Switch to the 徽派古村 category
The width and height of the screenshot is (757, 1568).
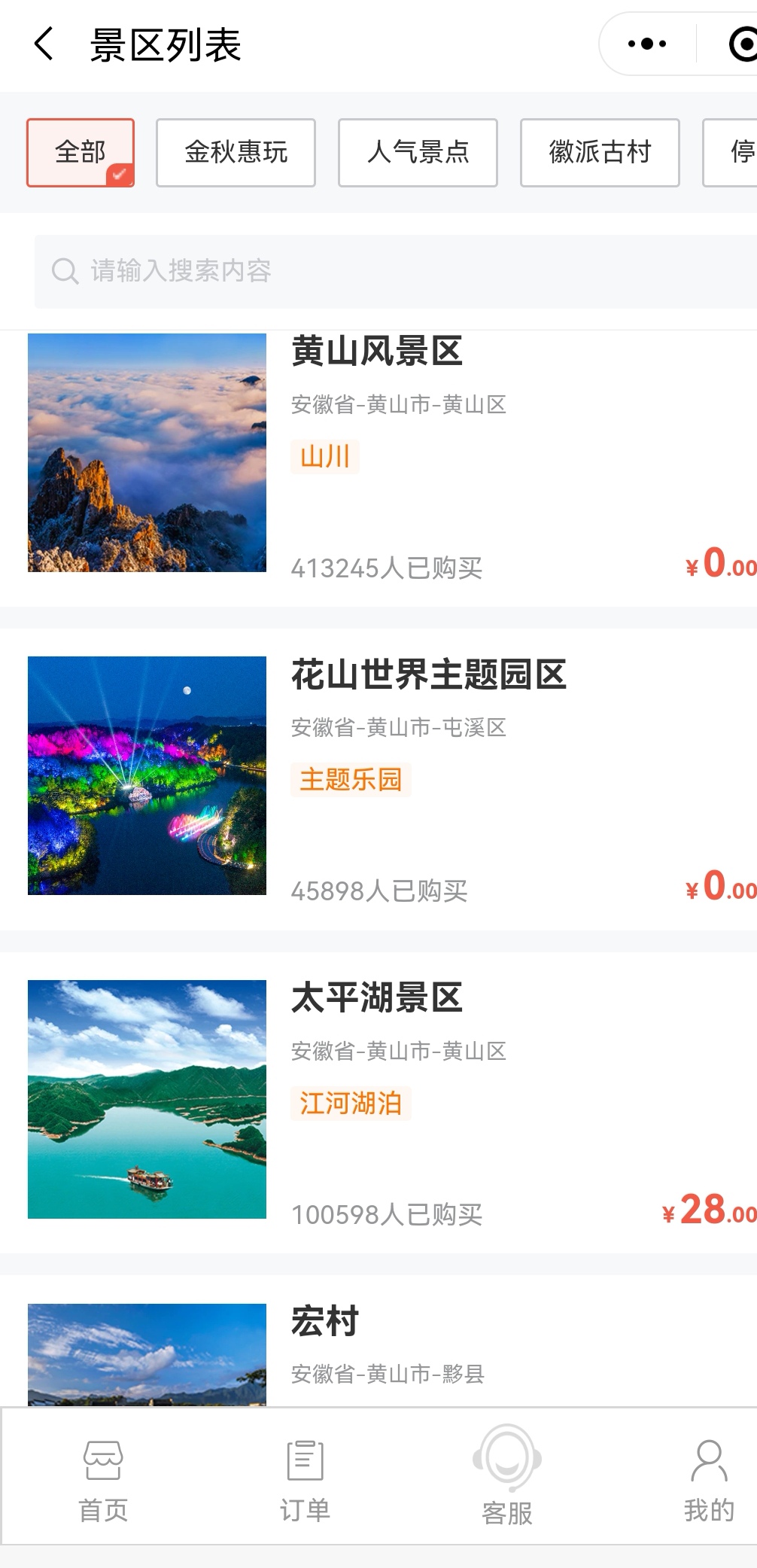(x=600, y=152)
